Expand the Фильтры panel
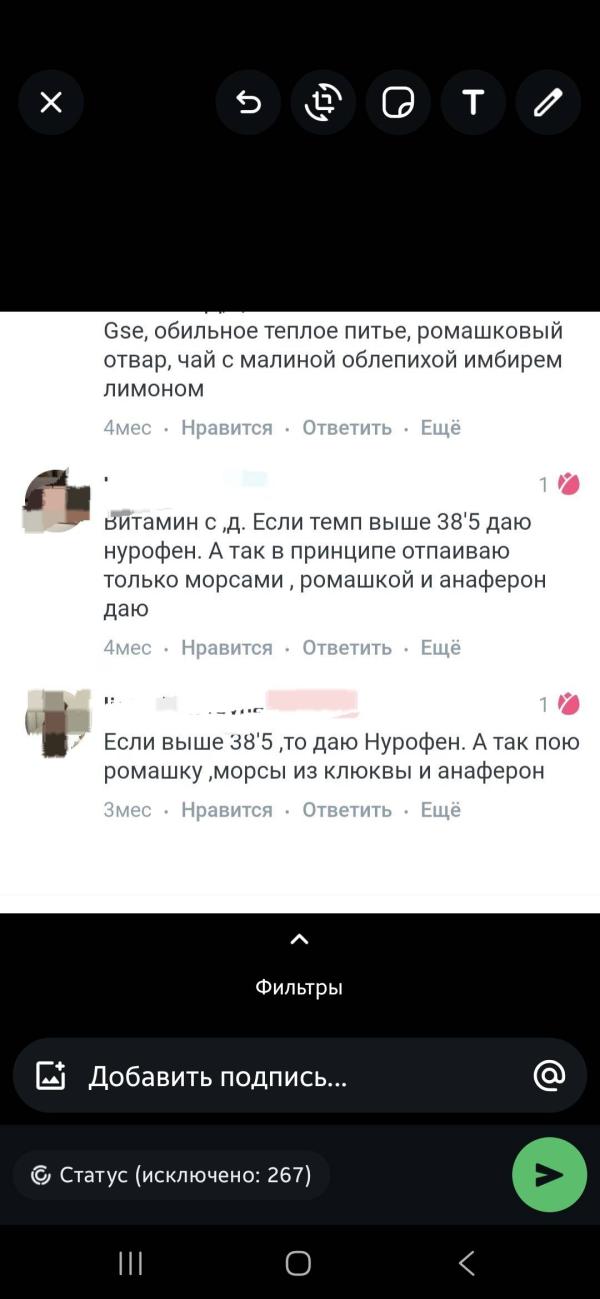The image size is (600, 1299). [299, 964]
